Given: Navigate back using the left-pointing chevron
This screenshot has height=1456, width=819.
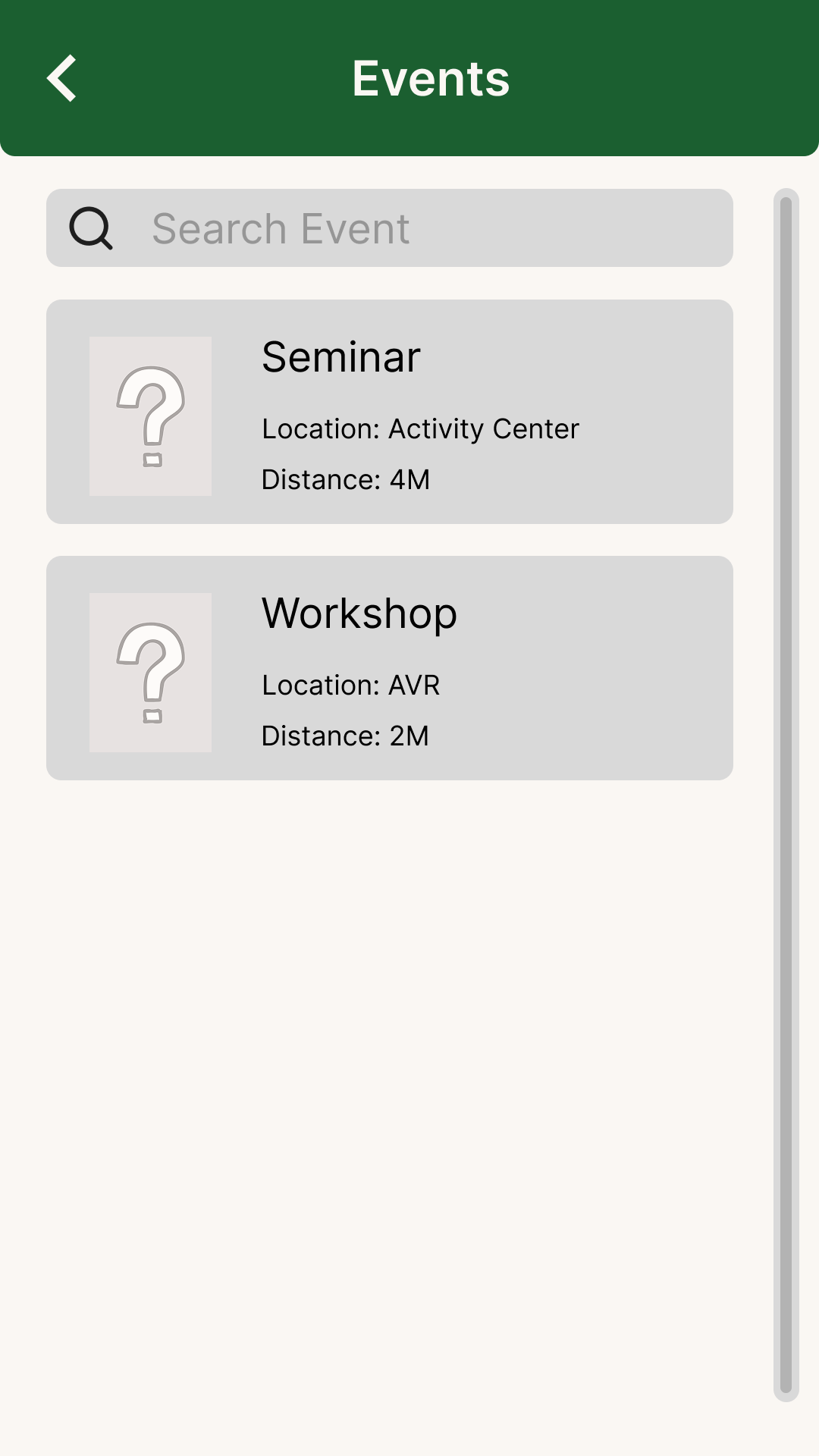Looking at the screenshot, I should [x=62, y=78].
